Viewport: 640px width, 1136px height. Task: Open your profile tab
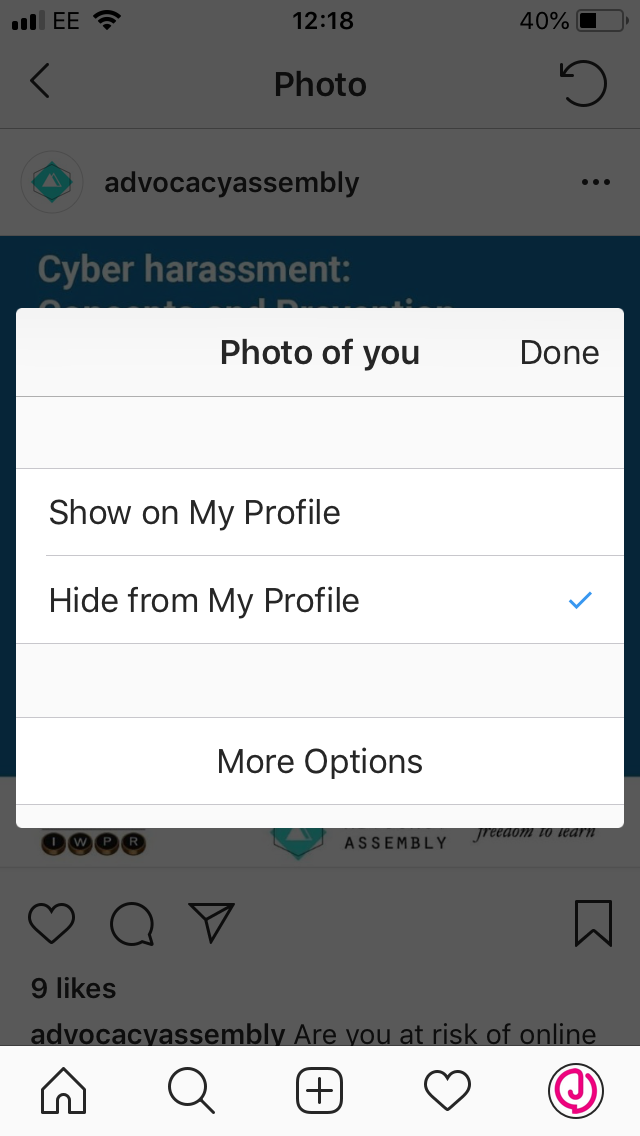coord(576,1090)
